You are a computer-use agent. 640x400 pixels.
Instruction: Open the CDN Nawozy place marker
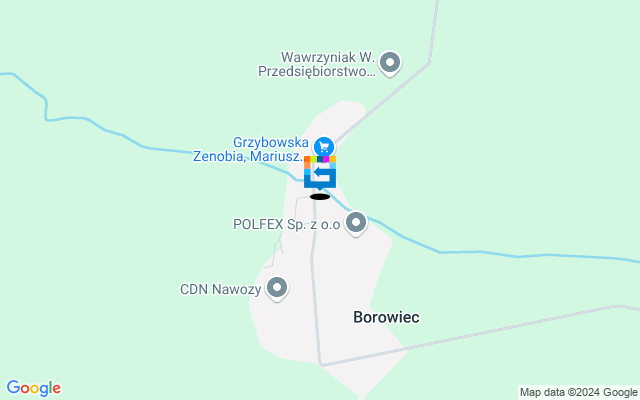tap(277, 289)
